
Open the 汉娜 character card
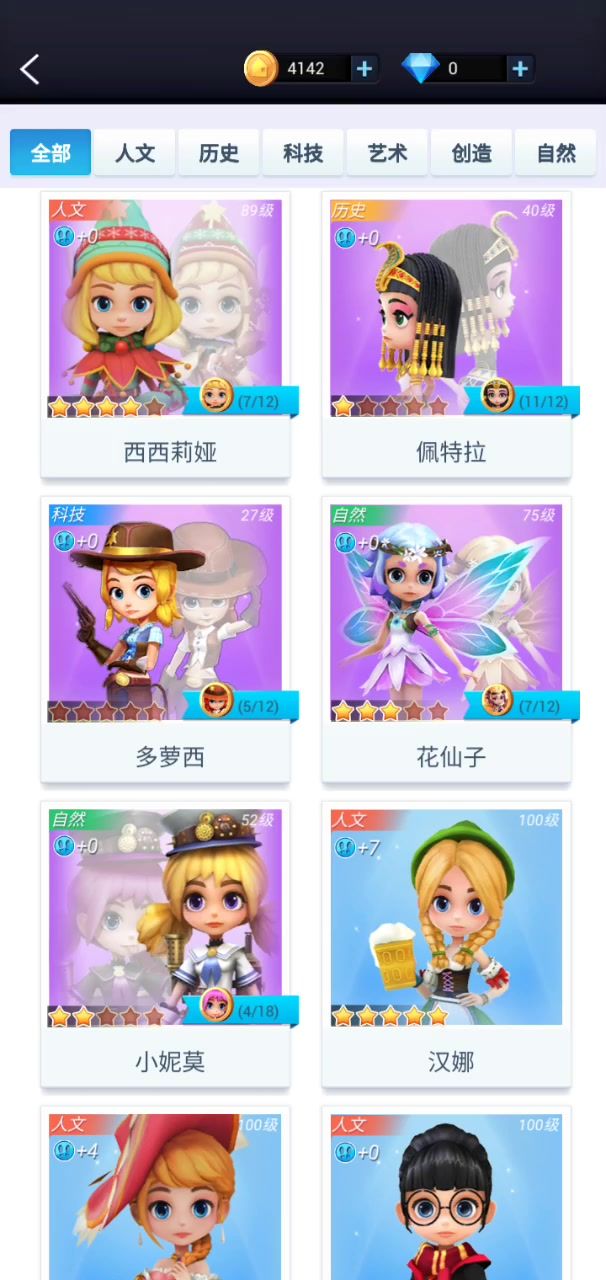pos(446,945)
